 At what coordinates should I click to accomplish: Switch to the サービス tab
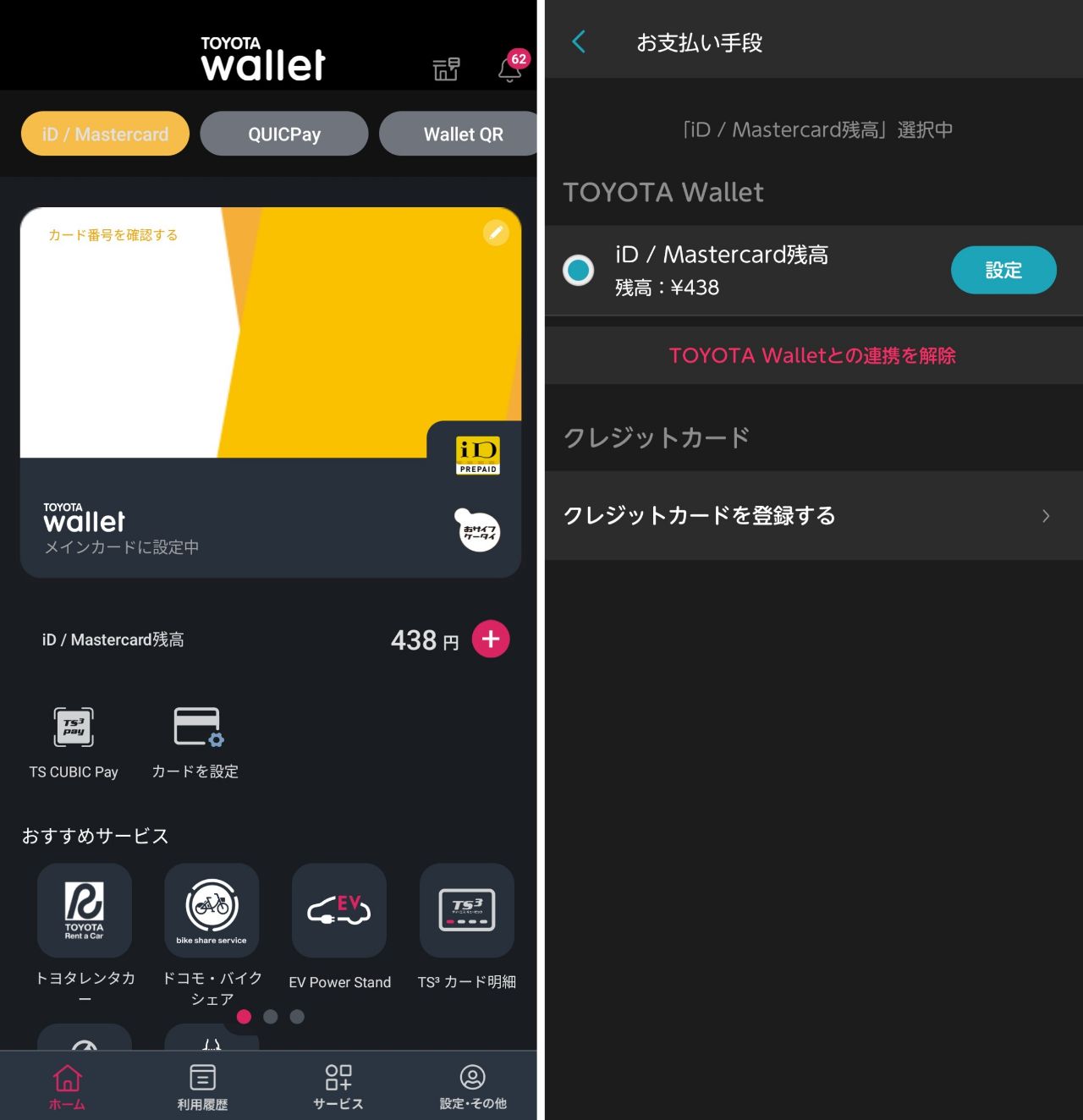(x=338, y=1086)
